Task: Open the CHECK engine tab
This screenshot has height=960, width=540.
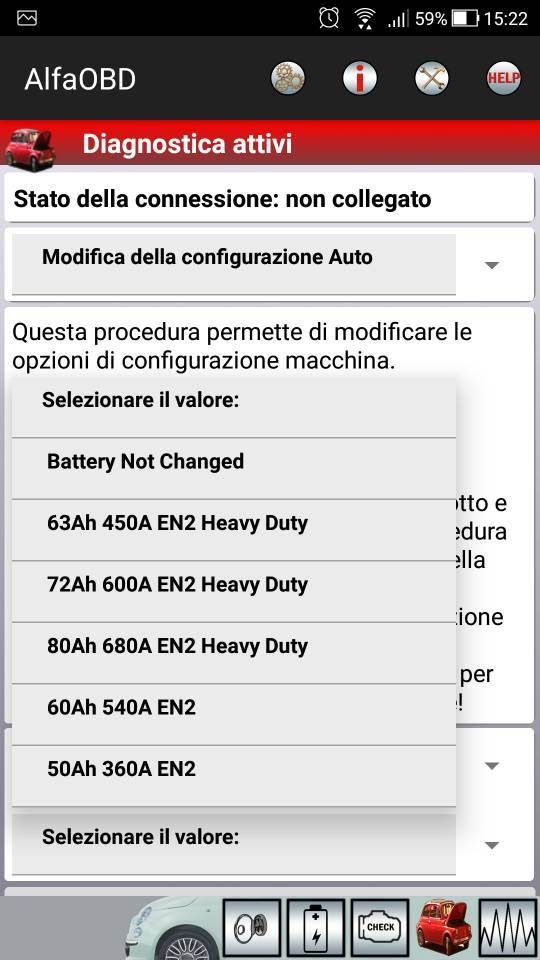Action: (x=380, y=929)
